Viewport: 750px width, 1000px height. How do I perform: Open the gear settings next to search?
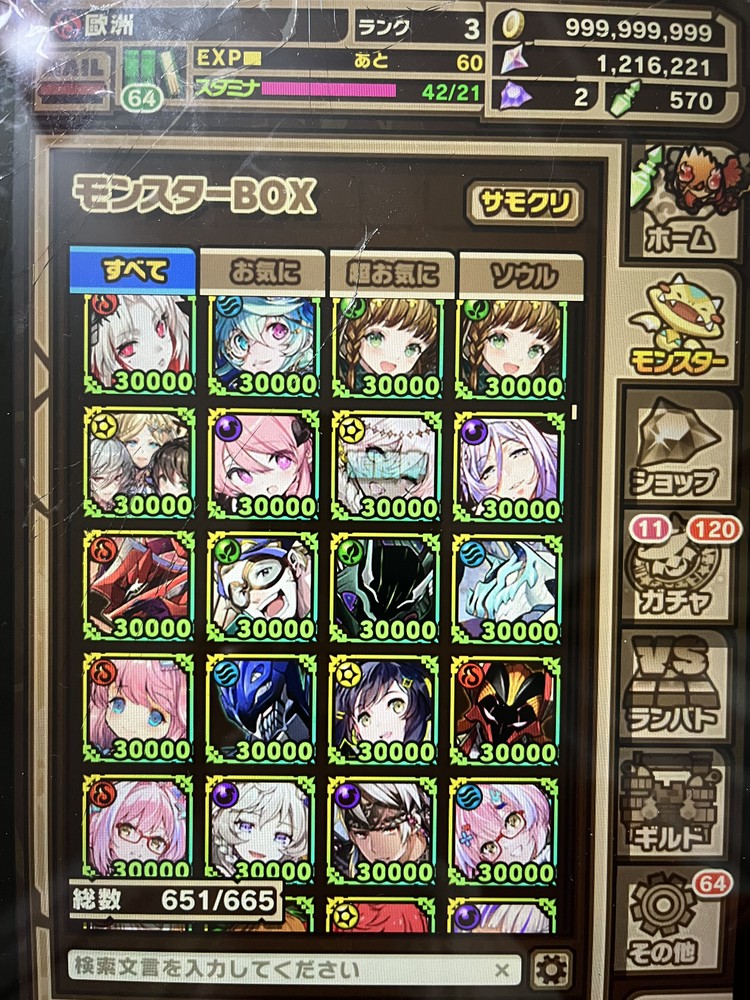coord(550,968)
